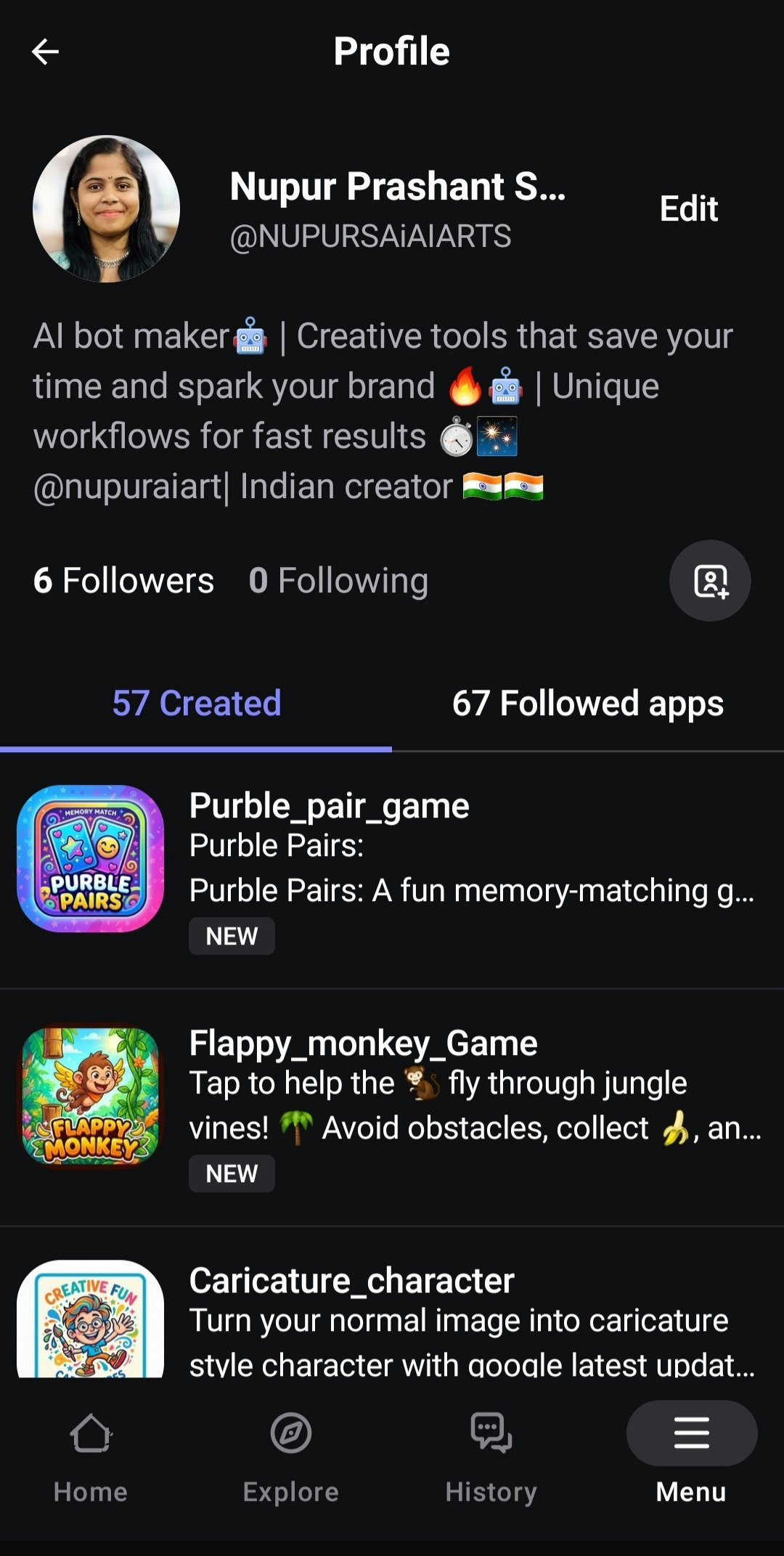Tap the Edit profile button
784x1556 pixels.
tap(687, 208)
